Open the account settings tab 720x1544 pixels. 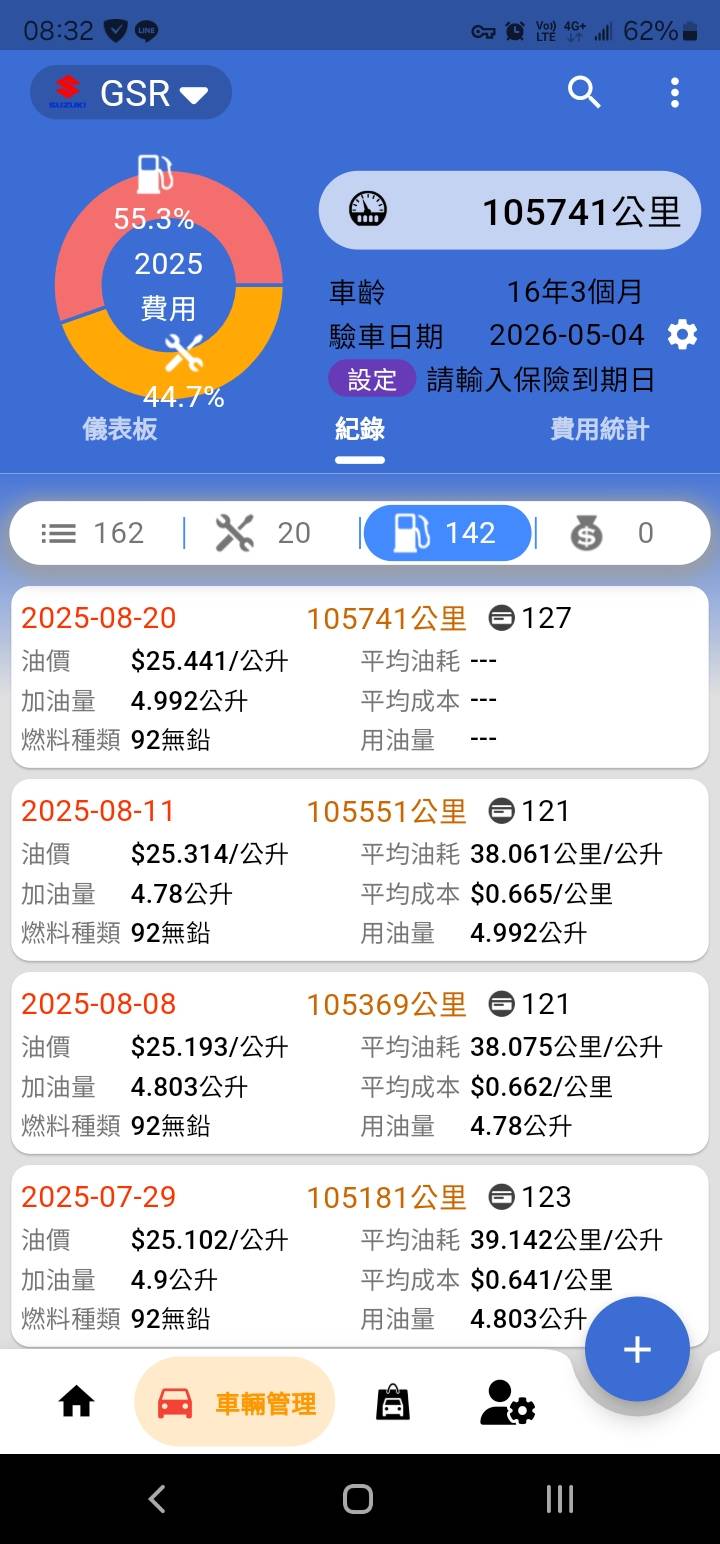pyautogui.click(x=508, y=1402)
